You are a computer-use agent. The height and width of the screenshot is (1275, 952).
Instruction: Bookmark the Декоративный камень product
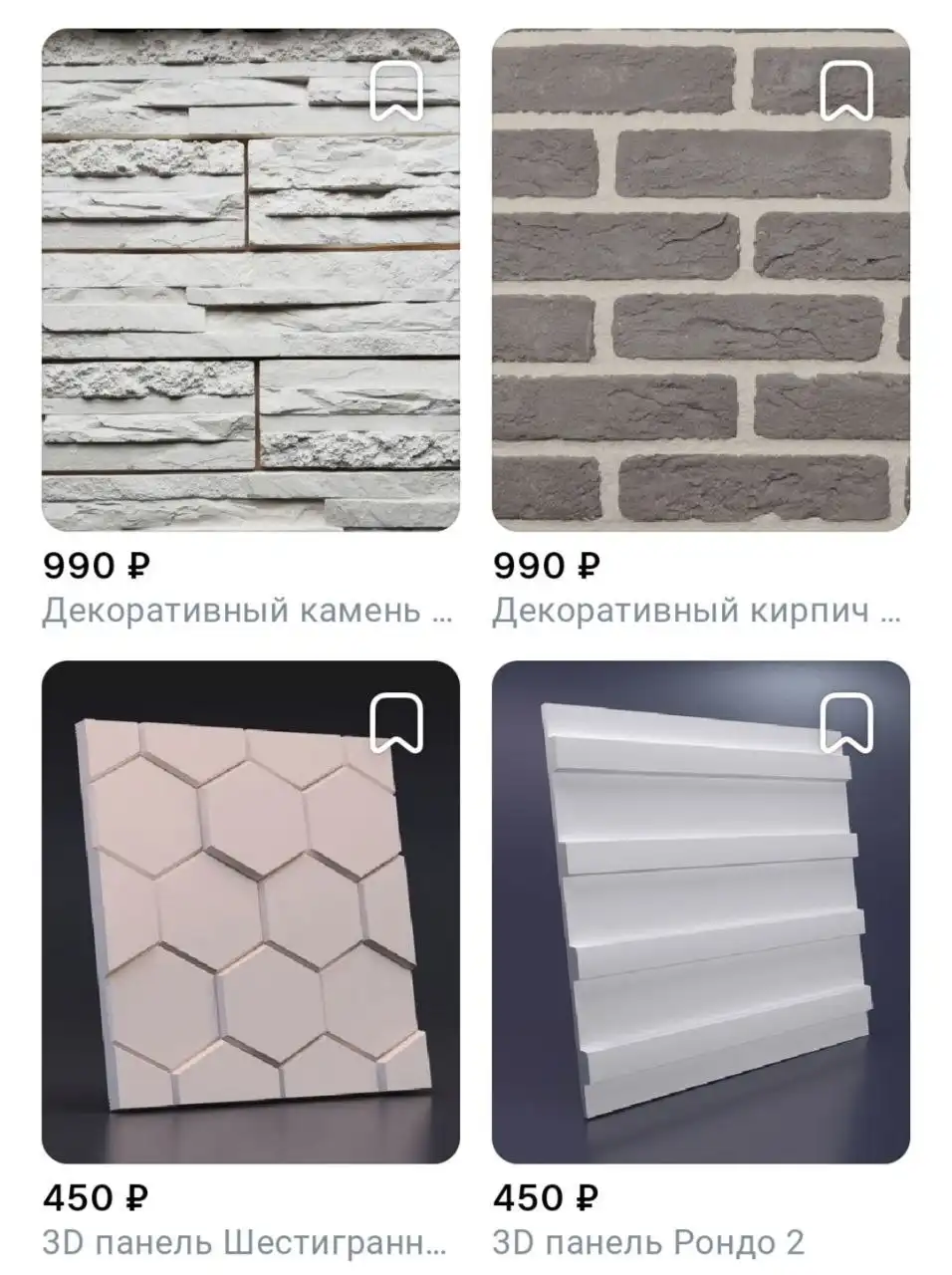396,92
